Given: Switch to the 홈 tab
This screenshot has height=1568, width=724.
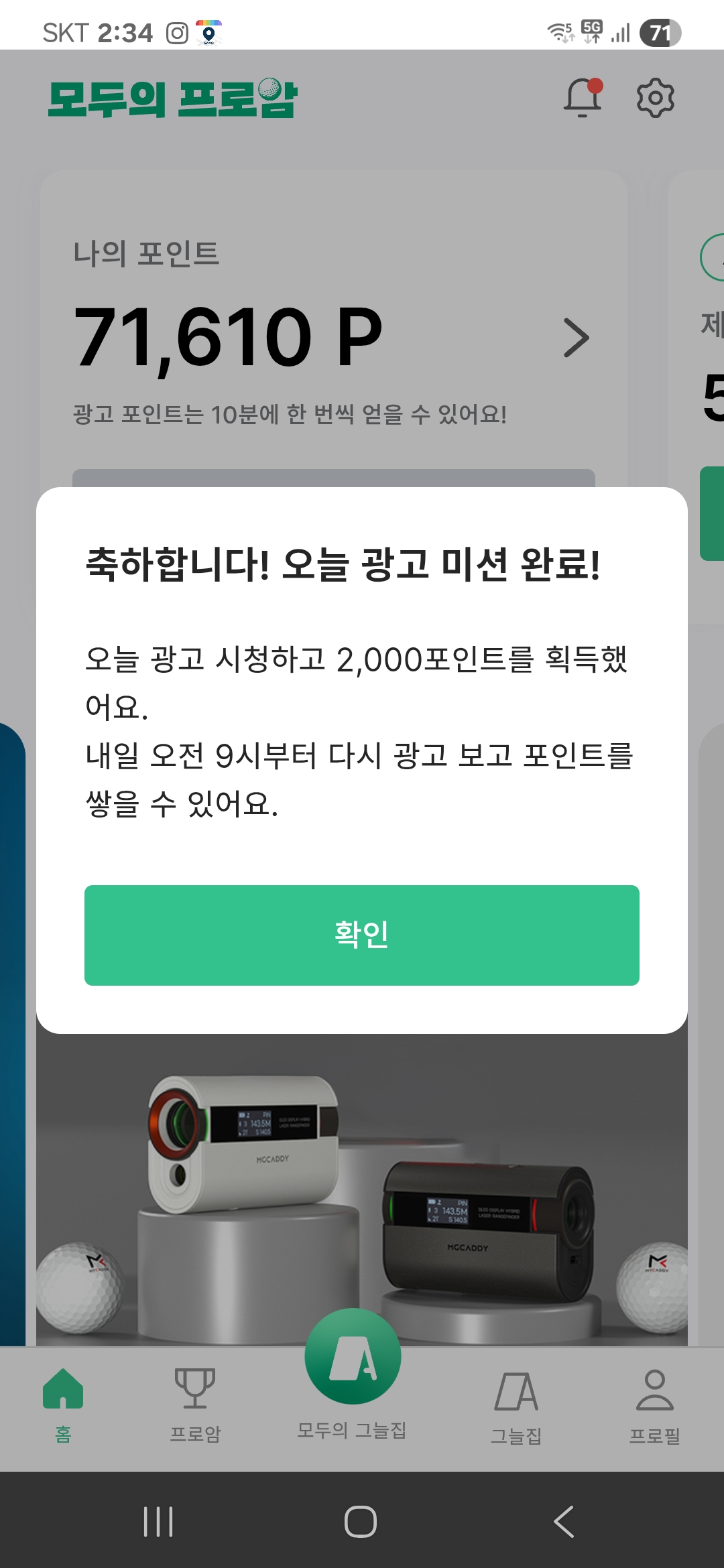Looking at the screenshot, I should pyautogui.click(x=63, y=1405).
